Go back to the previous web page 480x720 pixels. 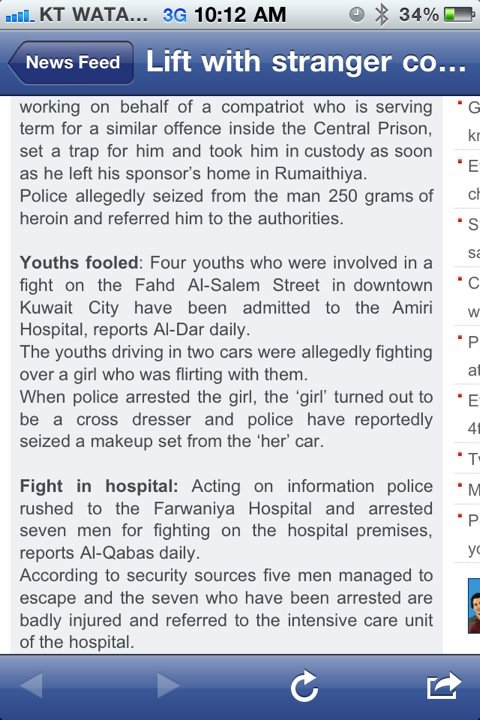32,686
